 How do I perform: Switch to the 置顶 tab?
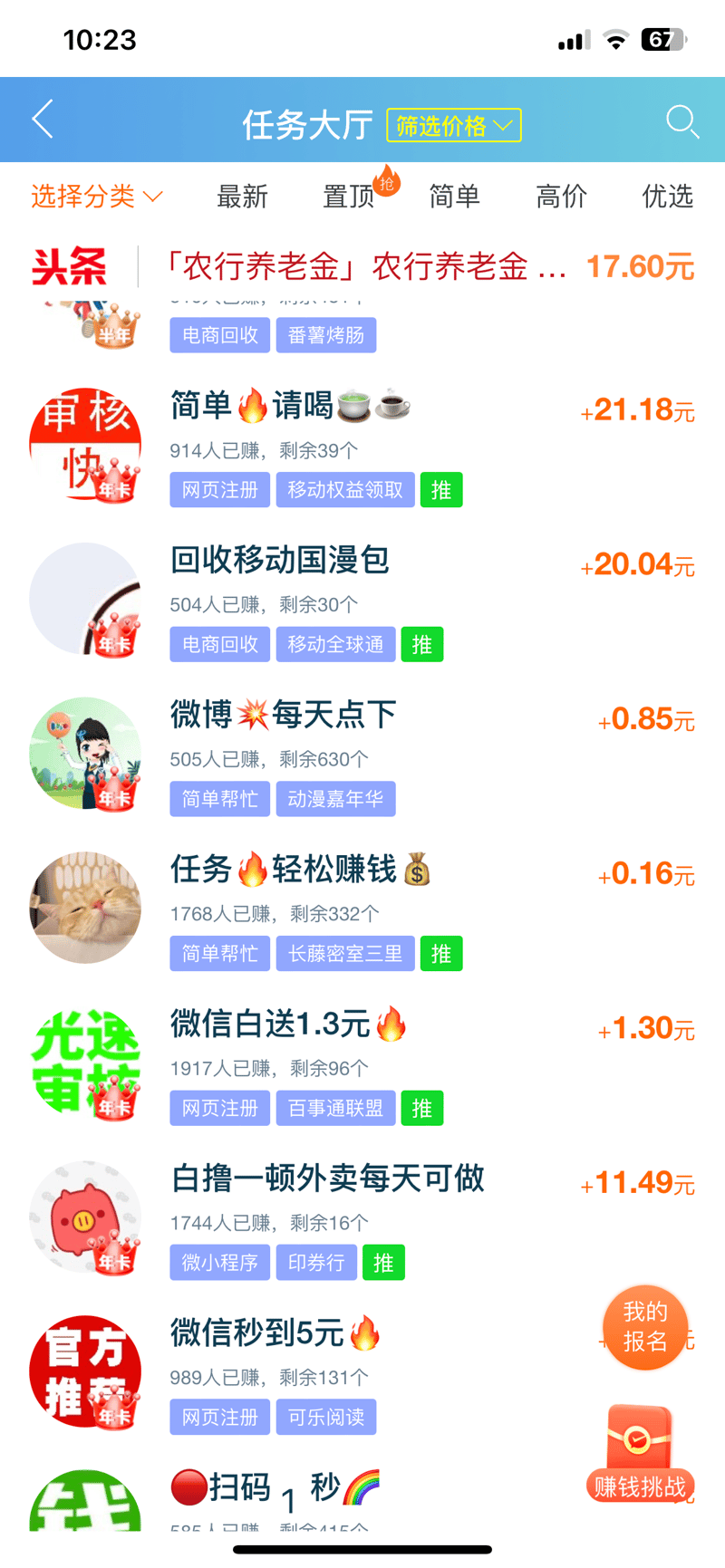tap(350, 196)
